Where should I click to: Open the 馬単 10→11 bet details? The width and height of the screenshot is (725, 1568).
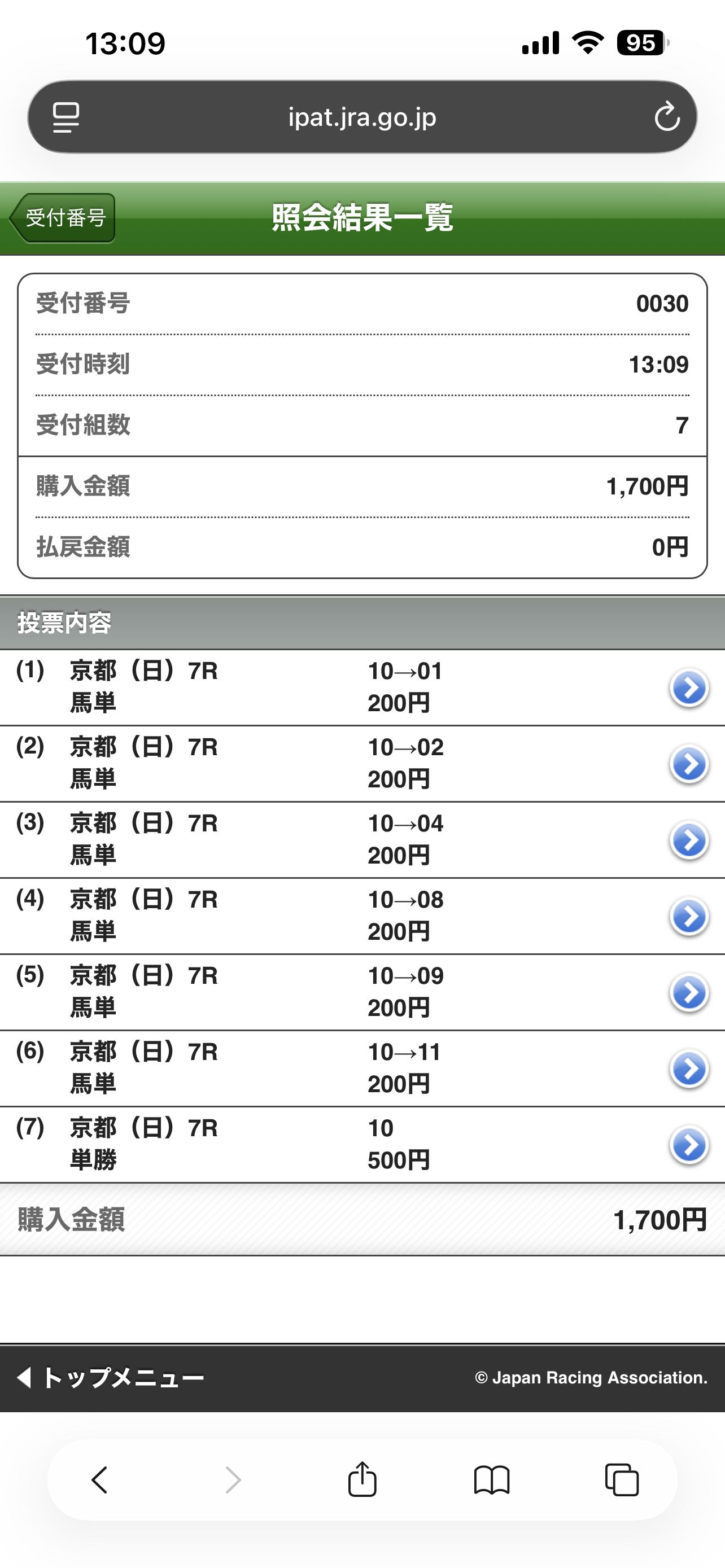pos(688,1068)
